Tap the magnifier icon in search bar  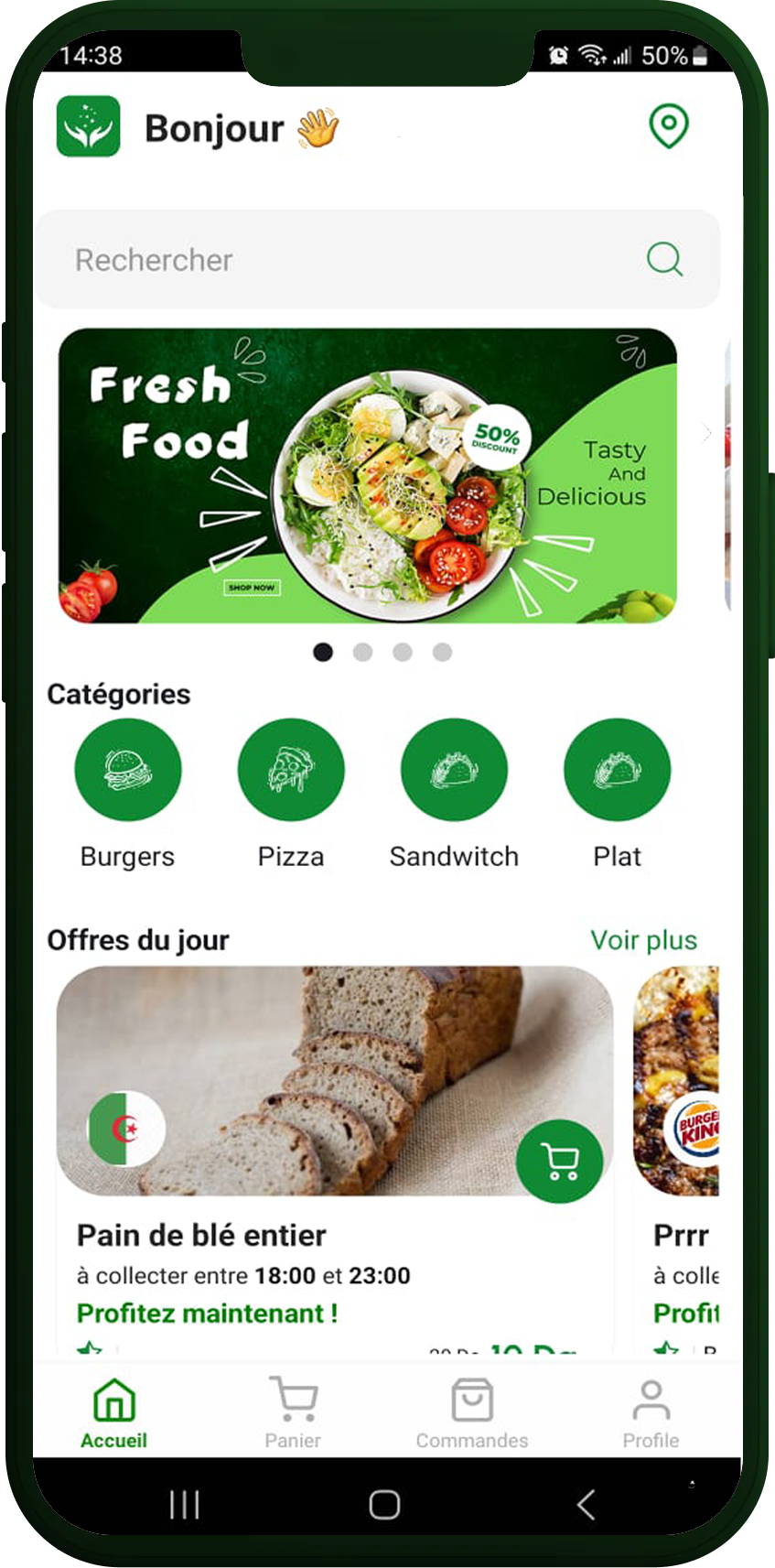[664, 260]
